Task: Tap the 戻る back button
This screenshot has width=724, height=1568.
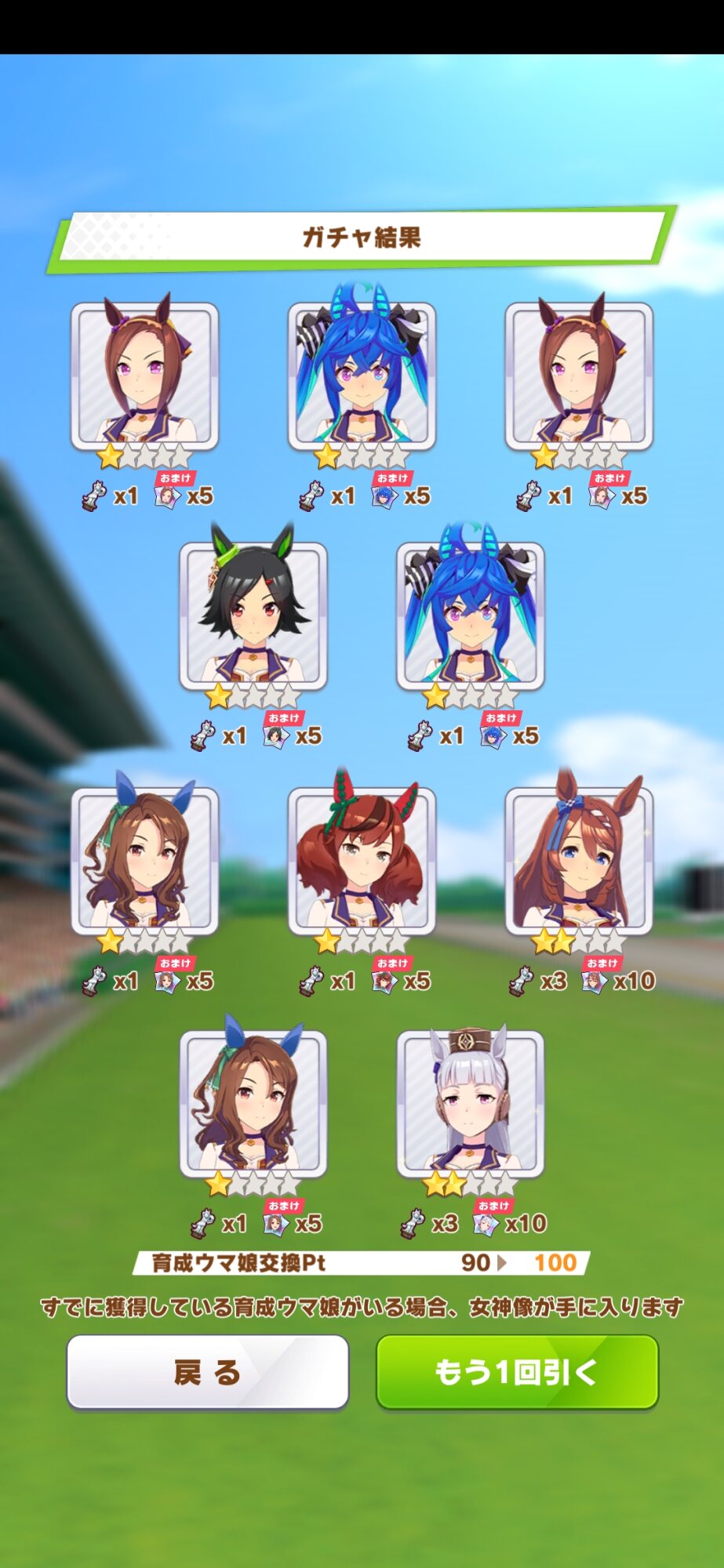Action: [208, 1372]
